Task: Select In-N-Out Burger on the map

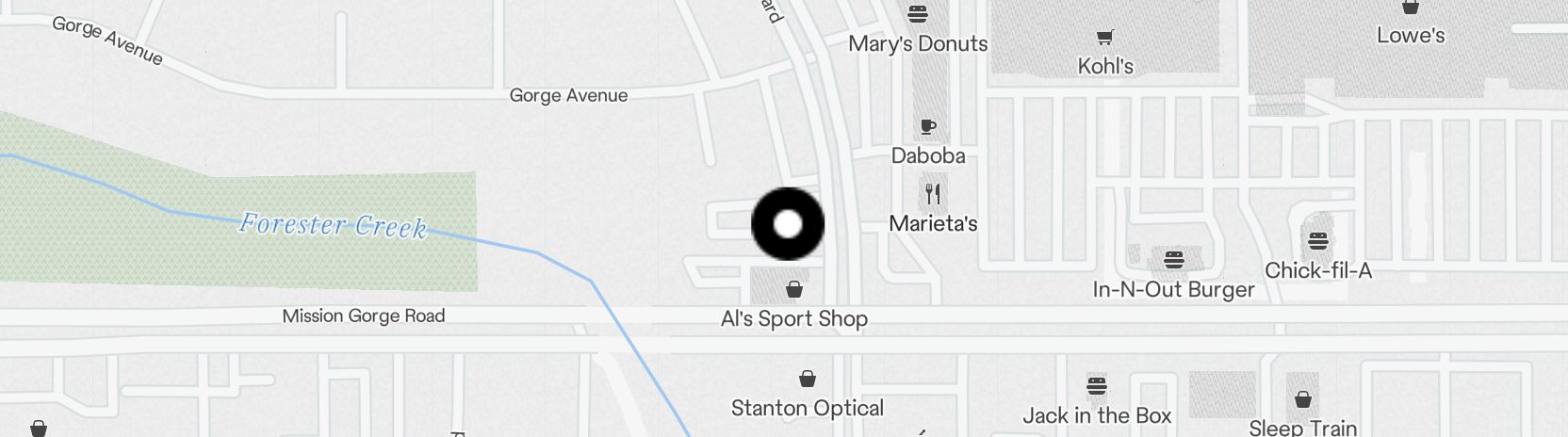Action: tap(1173, 259)
